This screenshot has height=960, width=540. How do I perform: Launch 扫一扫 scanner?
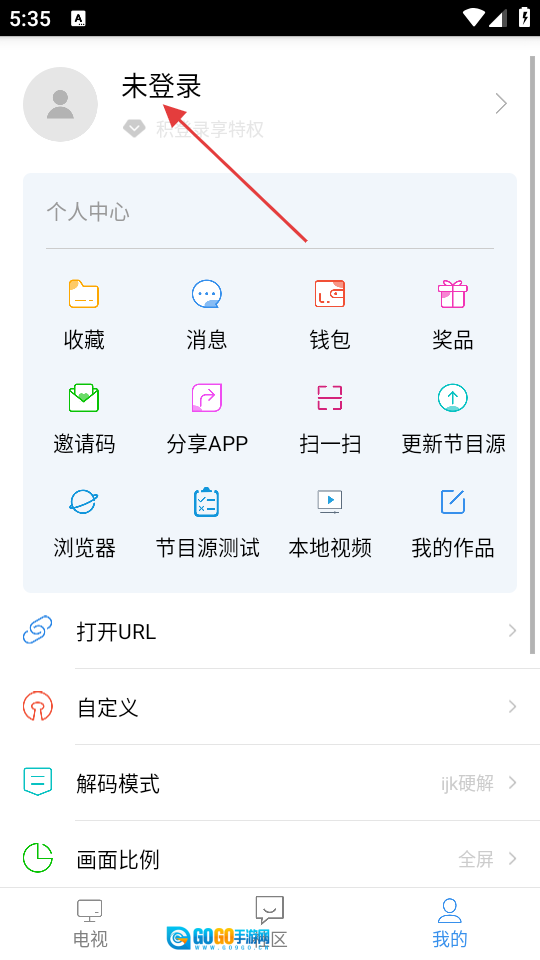(x=330, y=419)
